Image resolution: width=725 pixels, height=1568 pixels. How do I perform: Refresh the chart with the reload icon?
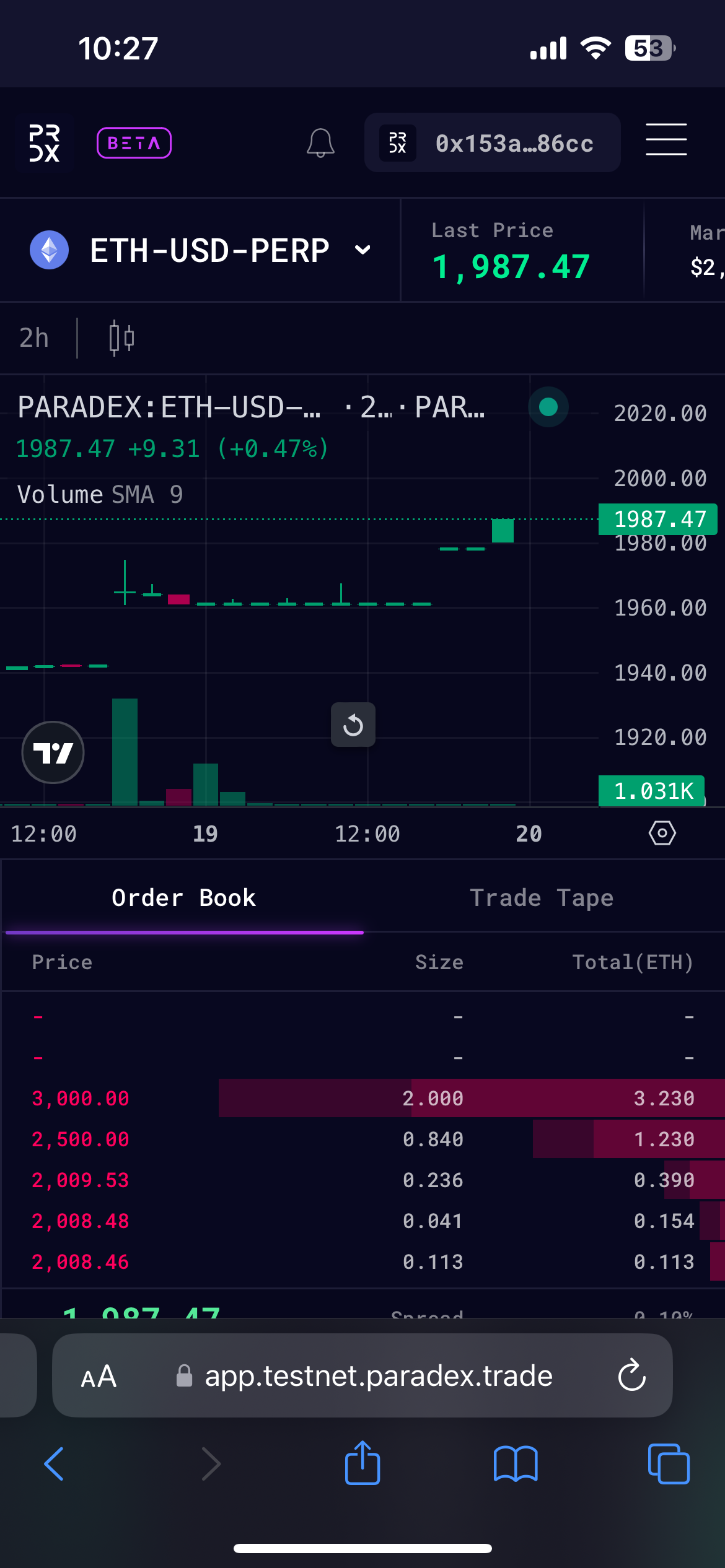[x=353, y=724]
